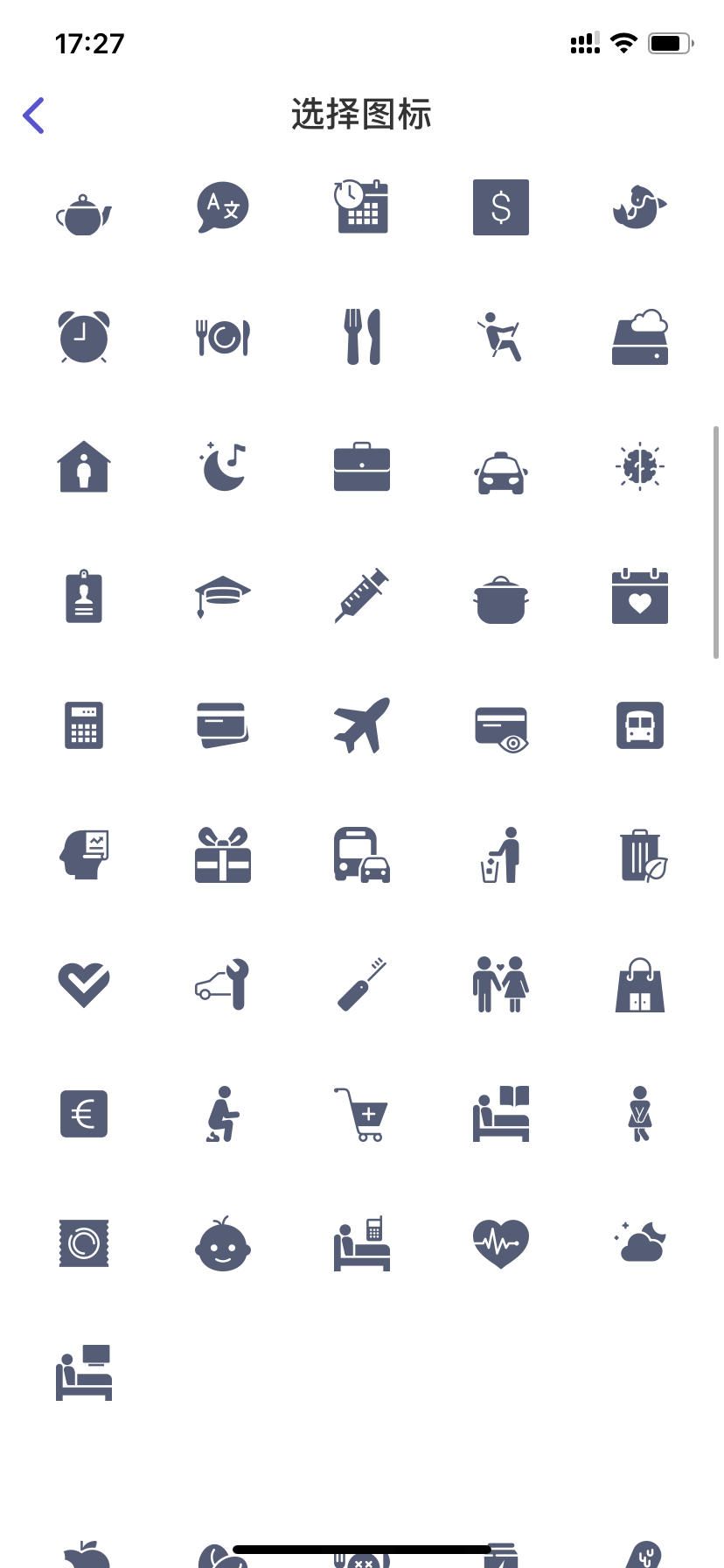This screenshot has width=724, height=1568.
Task: Choose the translate speech bubble icon
Action: point(223,207)
